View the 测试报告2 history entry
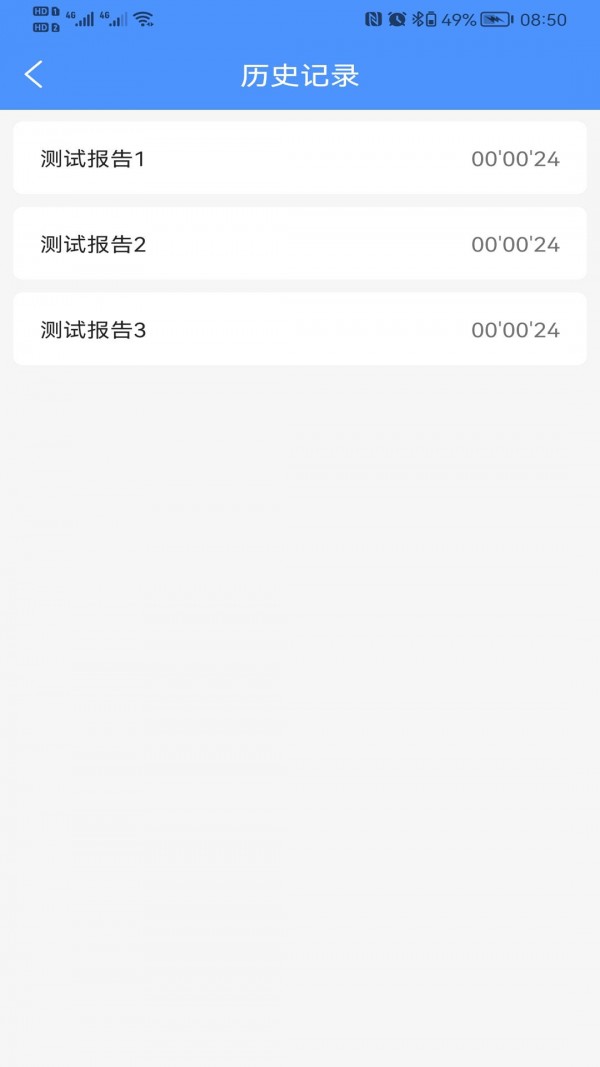Screen dimensions: 600x1067 (x=299, y=244)
